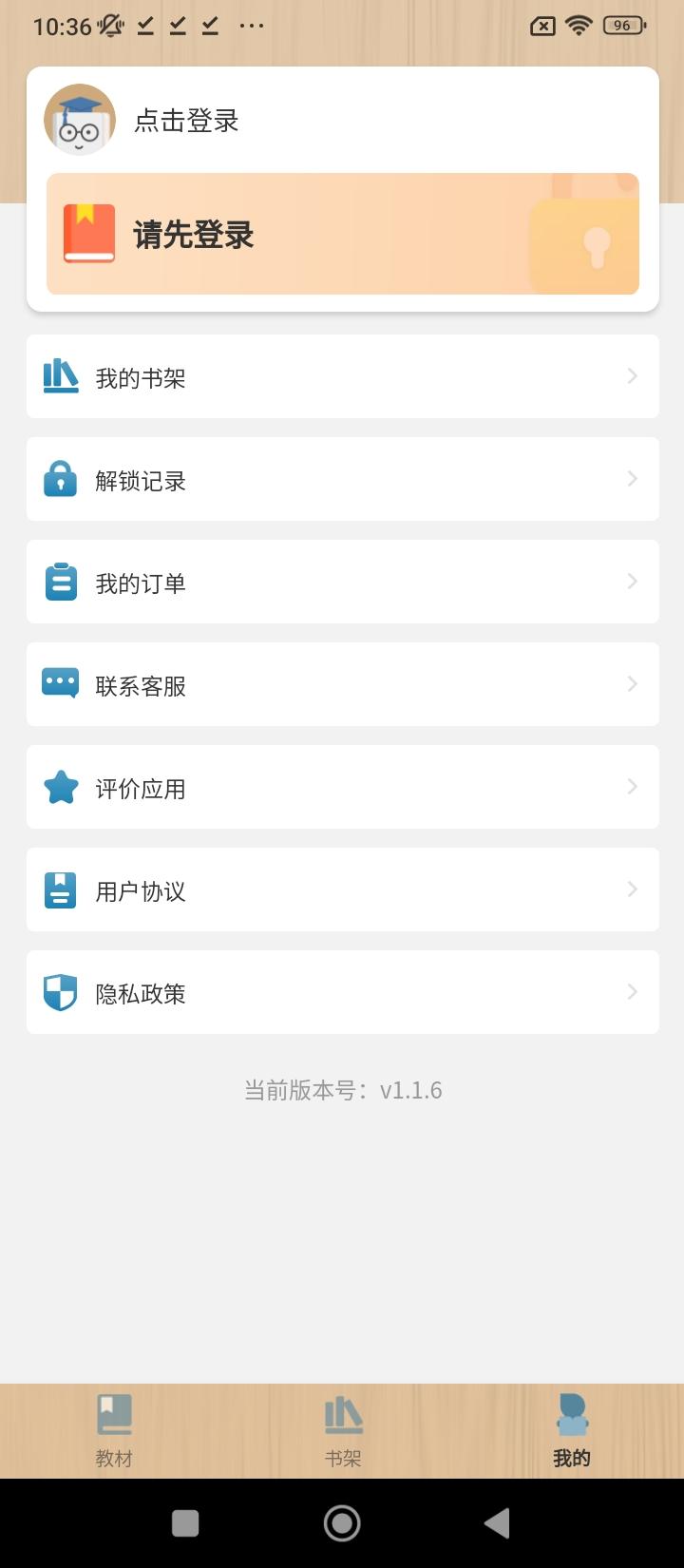
Task: Expand 解锁记录 via the right arrow
Action: point(632,479)
